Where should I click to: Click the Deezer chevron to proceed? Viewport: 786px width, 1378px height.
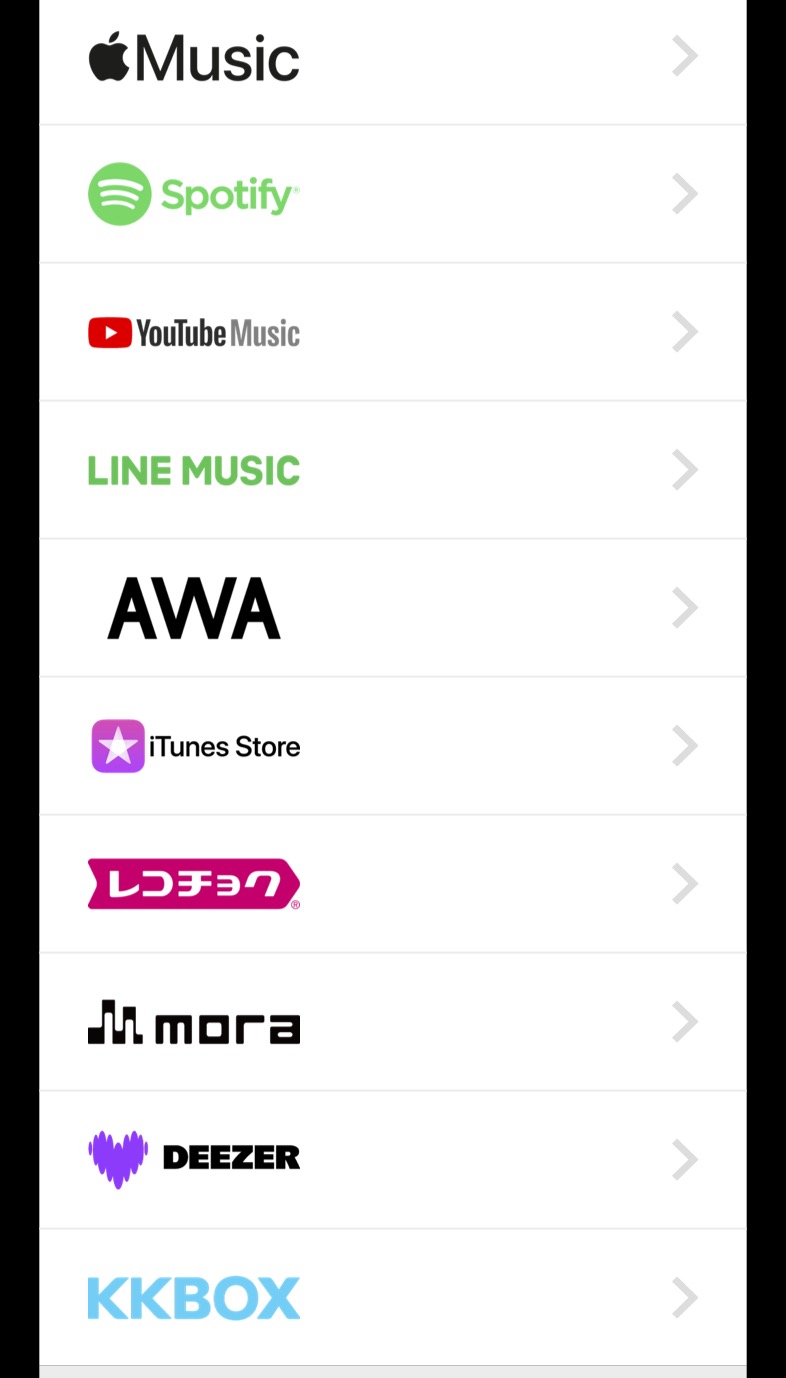[x=685, y=1158]
